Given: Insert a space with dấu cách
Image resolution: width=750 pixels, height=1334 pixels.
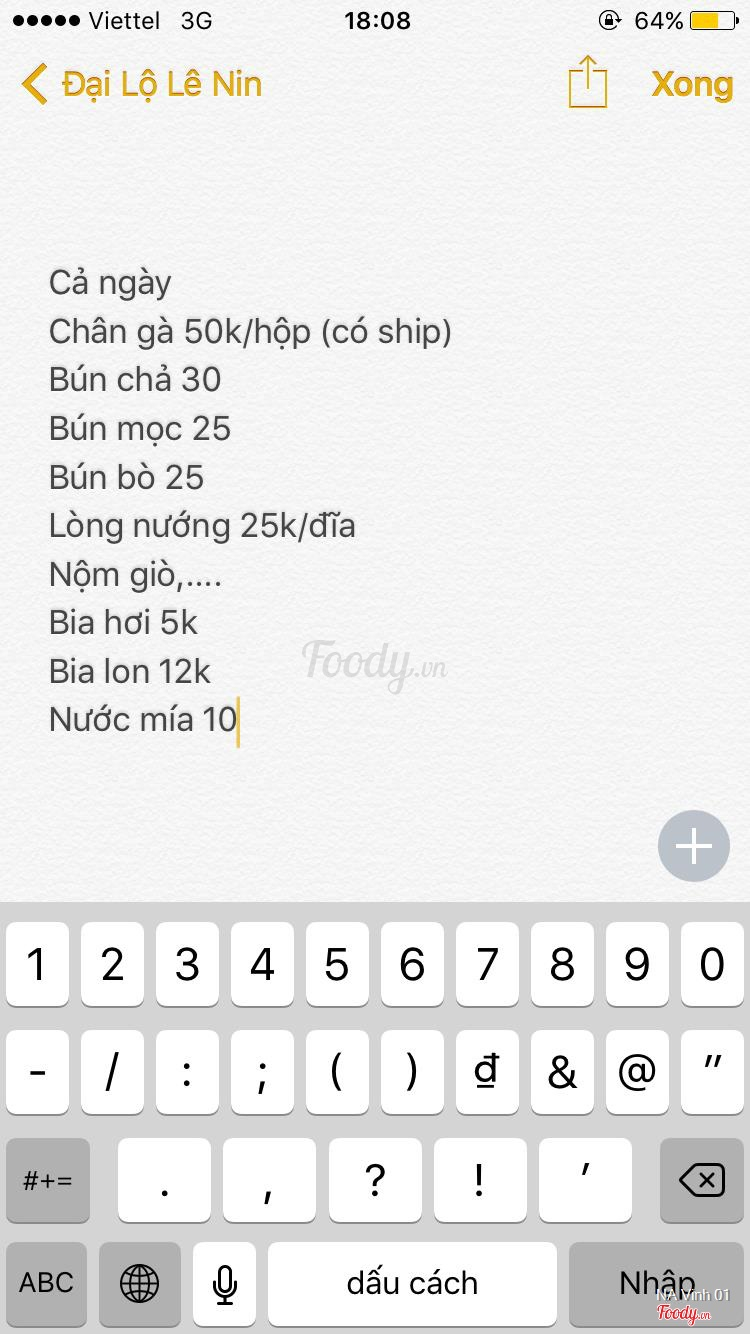Looking at the screenshot, I should point(412,1283).
